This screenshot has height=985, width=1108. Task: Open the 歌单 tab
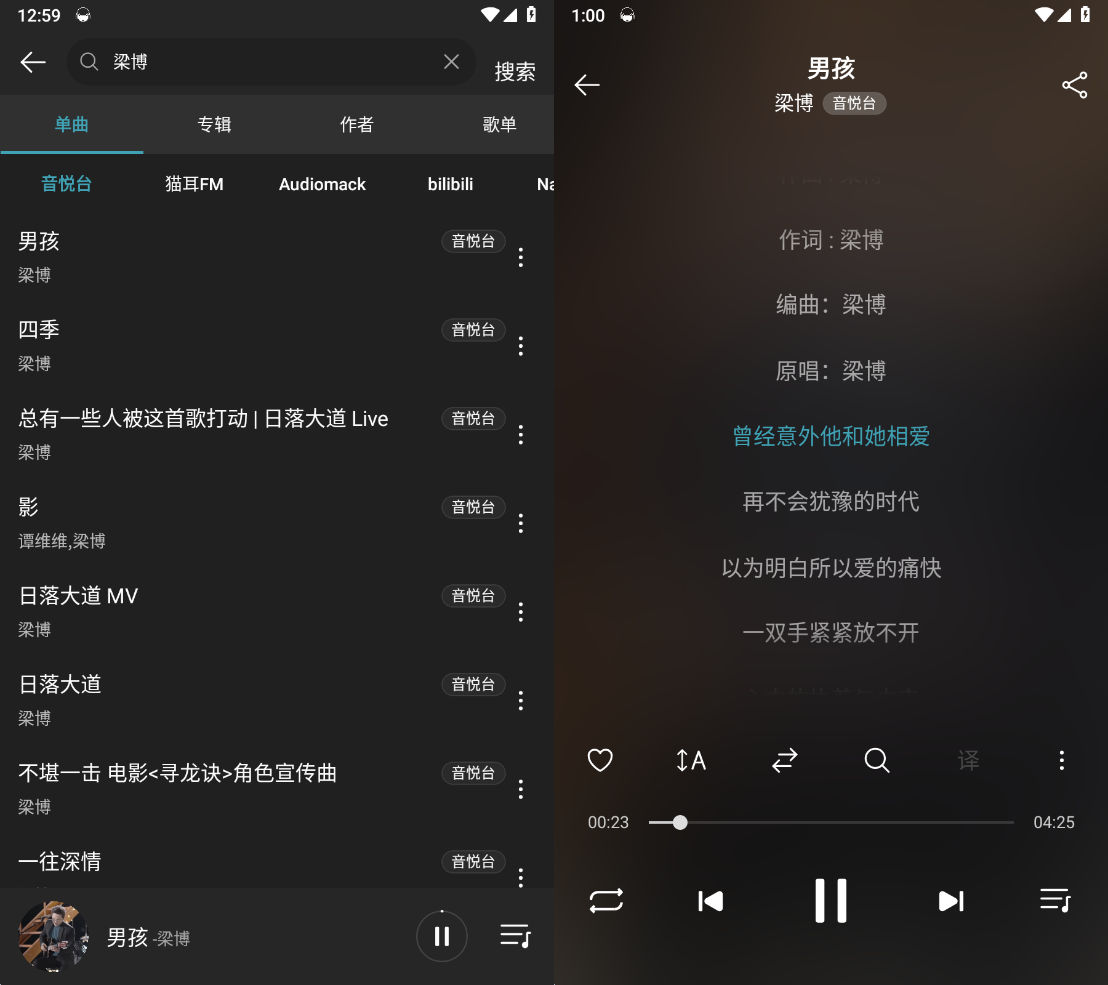click(x=499, y=124)
